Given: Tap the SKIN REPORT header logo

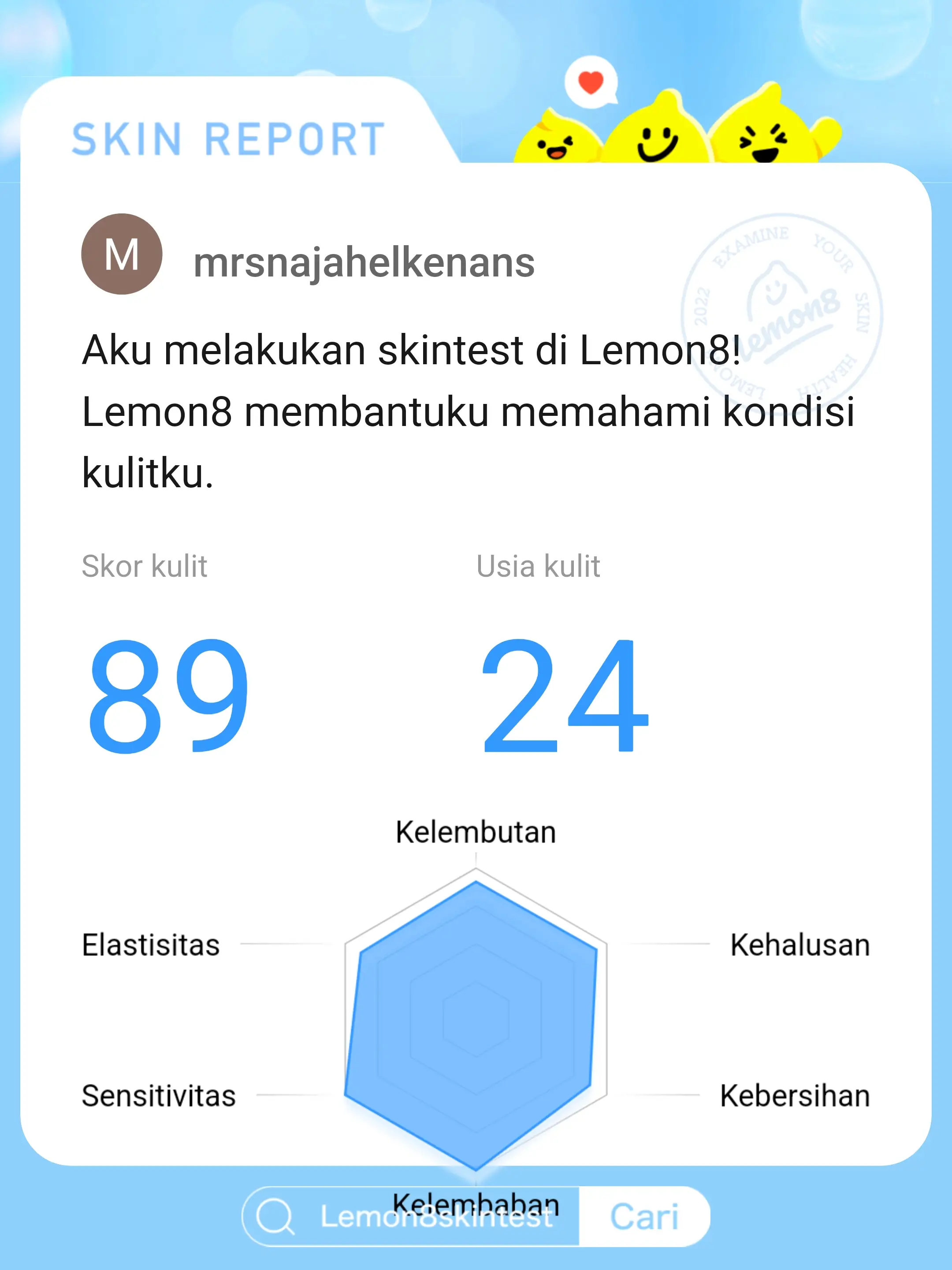Looking at the screenshot, I should click(228, 138).
